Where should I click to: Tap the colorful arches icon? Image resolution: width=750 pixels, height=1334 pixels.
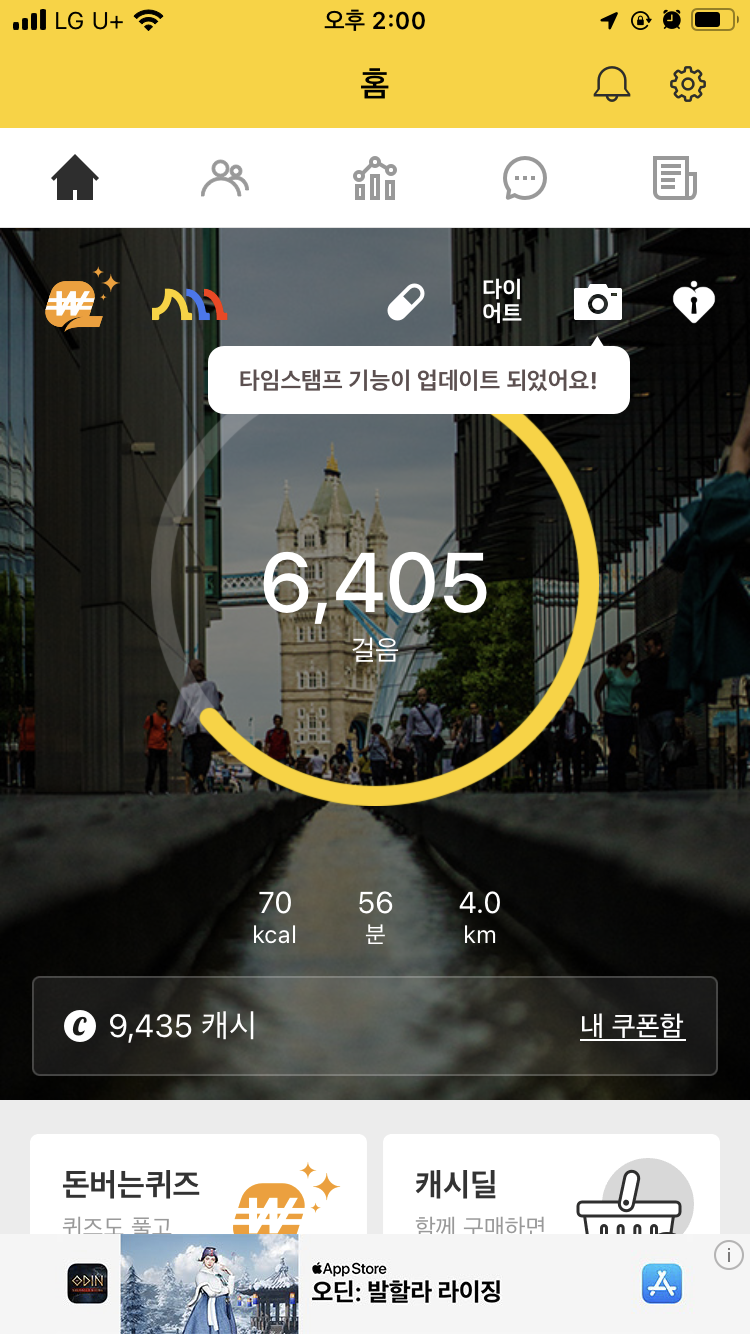click(190, 303)
